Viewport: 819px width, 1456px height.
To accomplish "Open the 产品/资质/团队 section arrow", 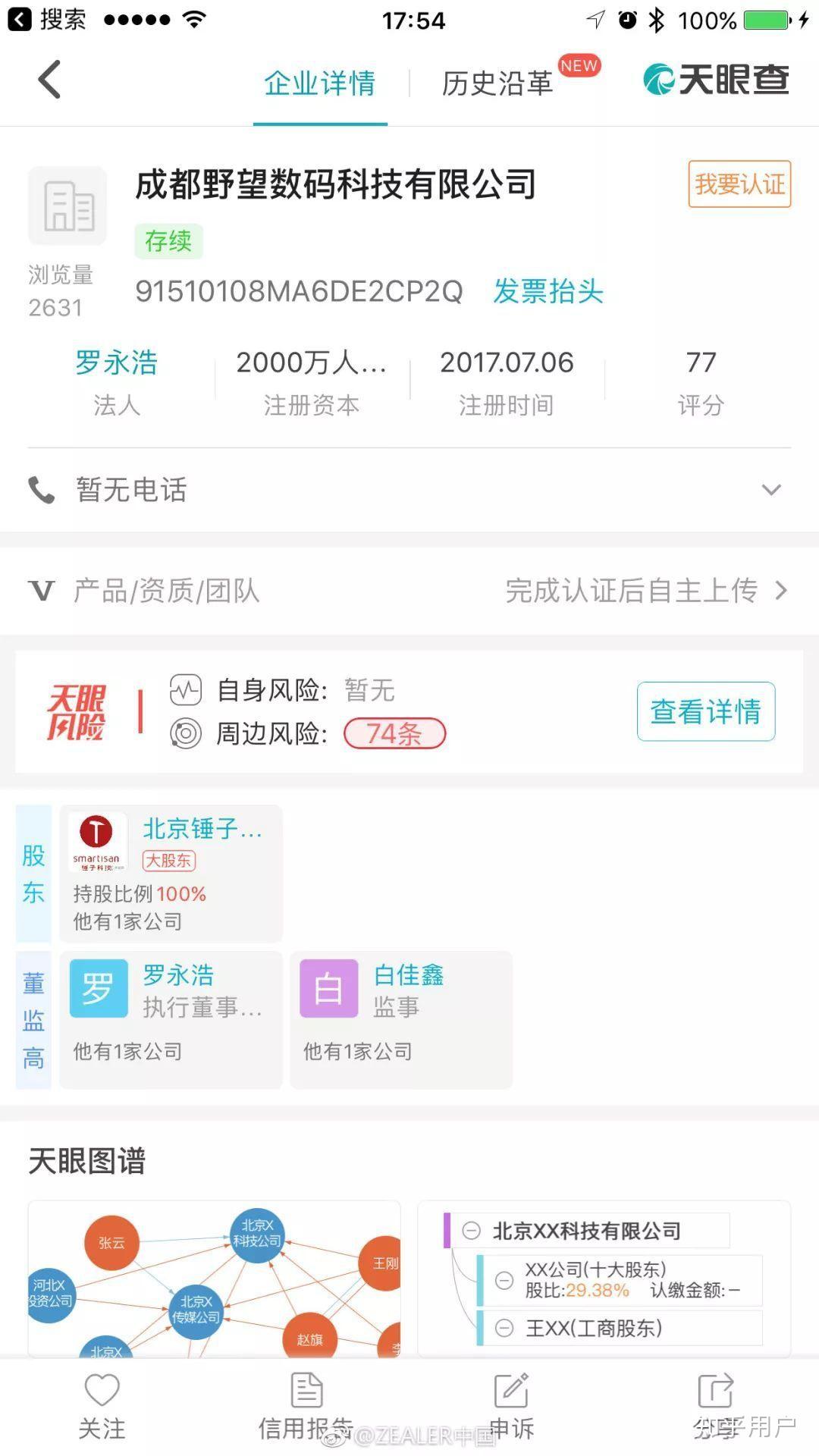I will click(781, 592).
